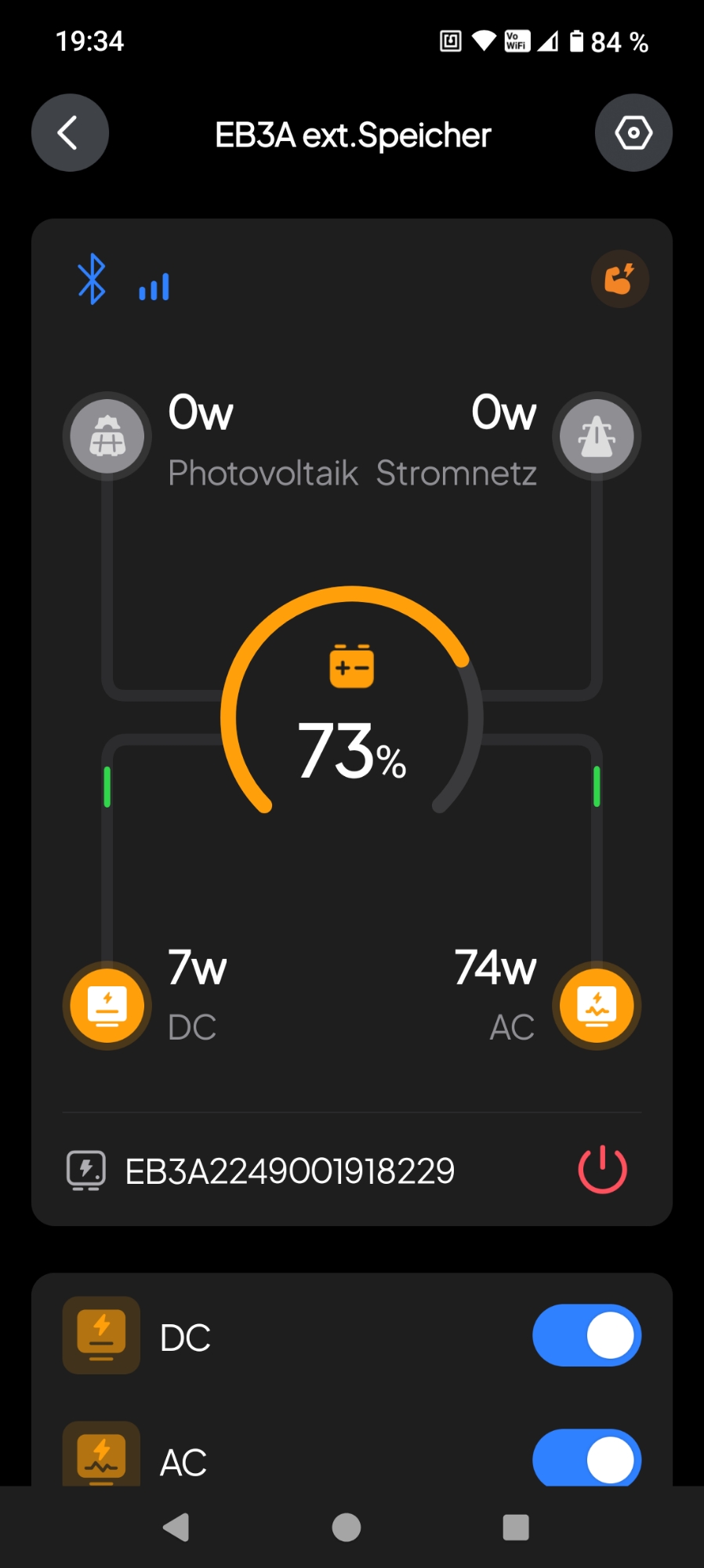Tap the Photovoltaik solar input icon
Image resolution: width=704 pixels, height=1568 pixels.
pyautogui.click(x=107, y=437)
